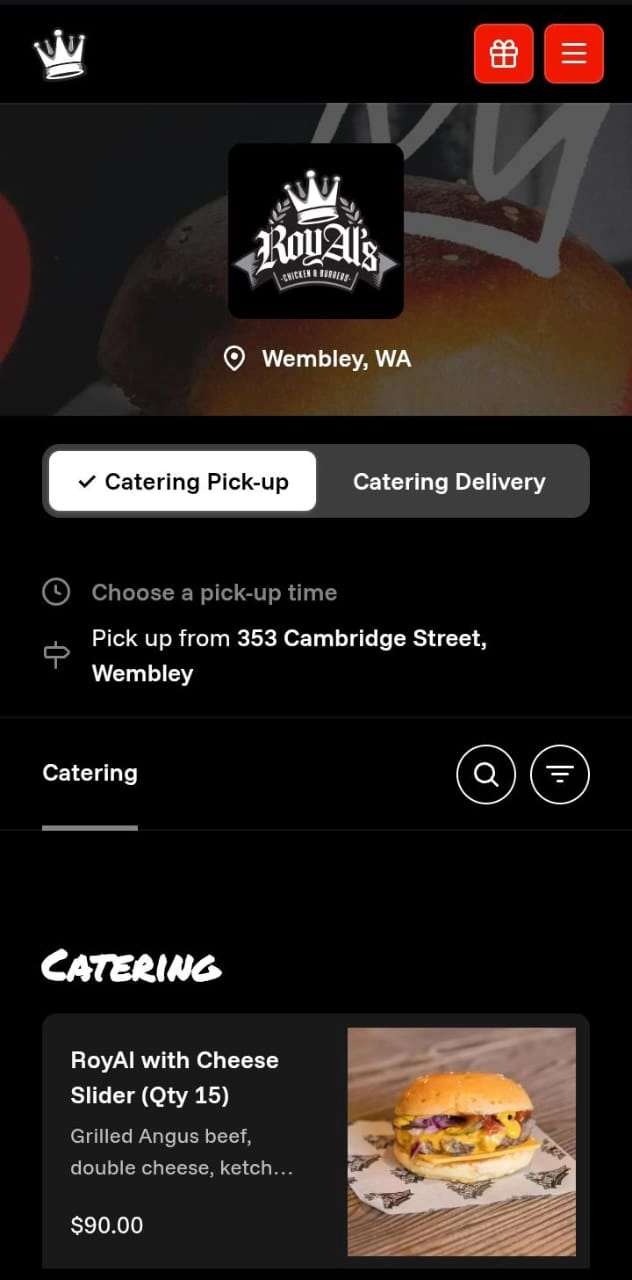Switch to Catering Delivery

click(x=449, y=481)
